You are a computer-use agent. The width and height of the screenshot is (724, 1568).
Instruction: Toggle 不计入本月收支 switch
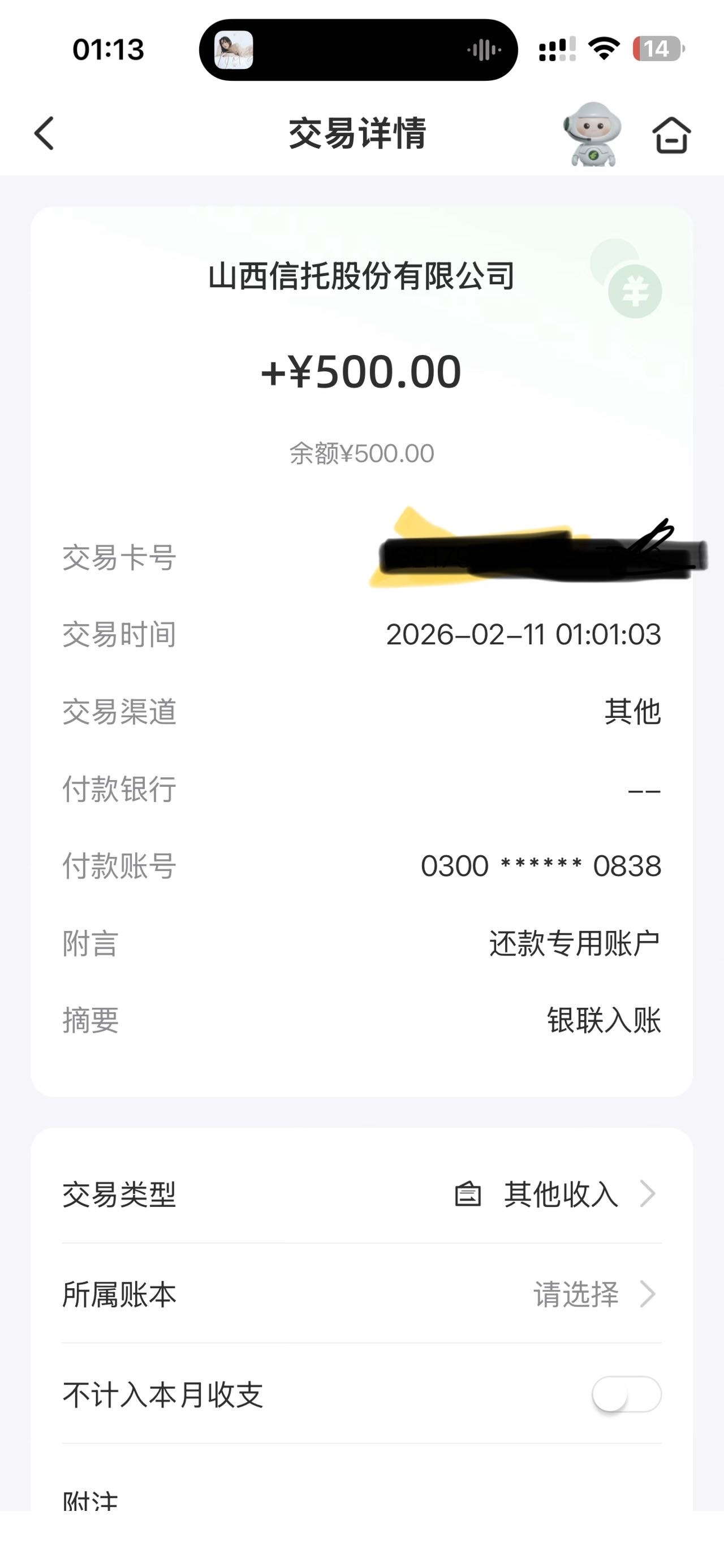point(626,1394)
